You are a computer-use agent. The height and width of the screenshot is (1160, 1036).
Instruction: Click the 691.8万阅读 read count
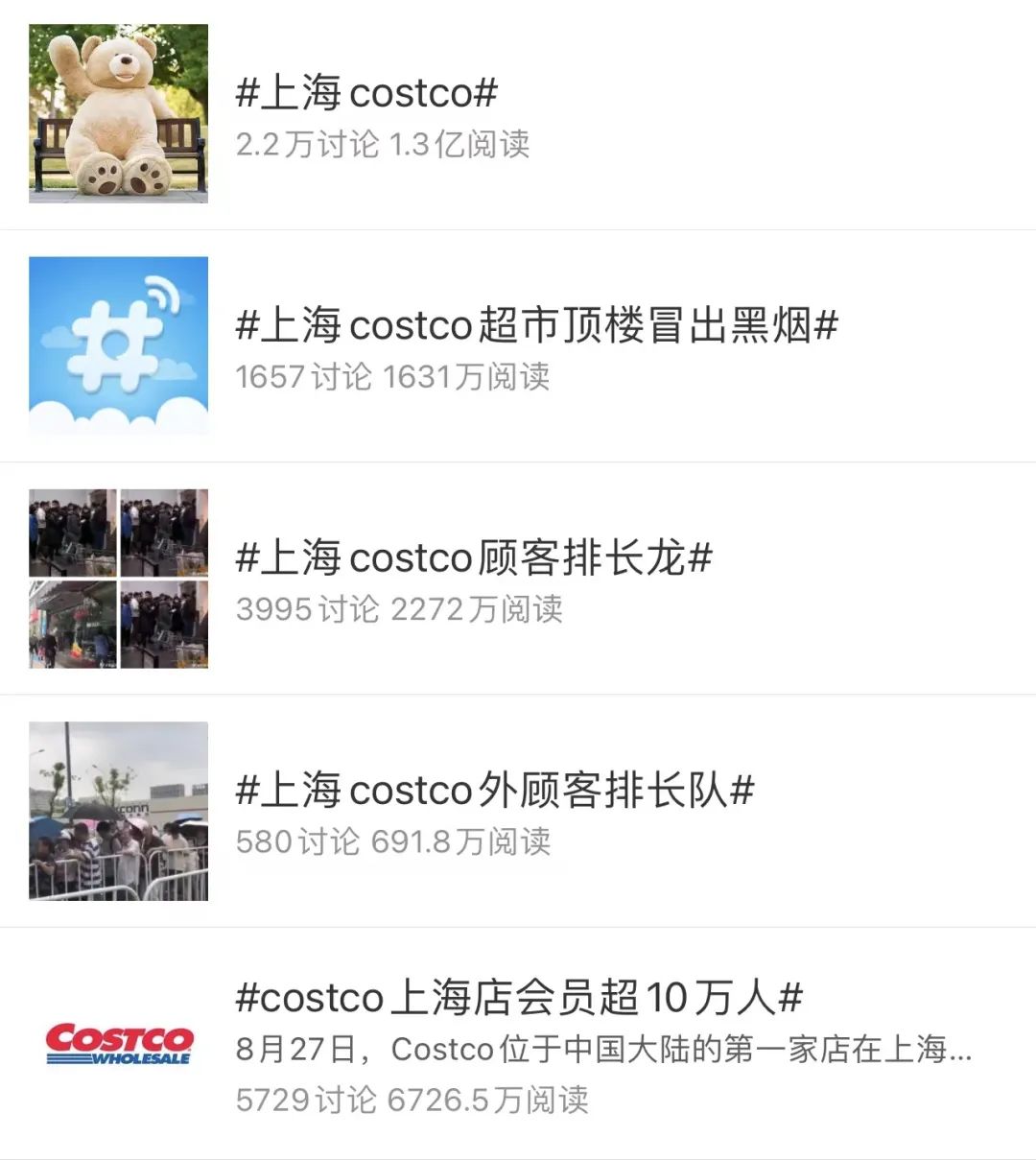(x=460, y=842)
